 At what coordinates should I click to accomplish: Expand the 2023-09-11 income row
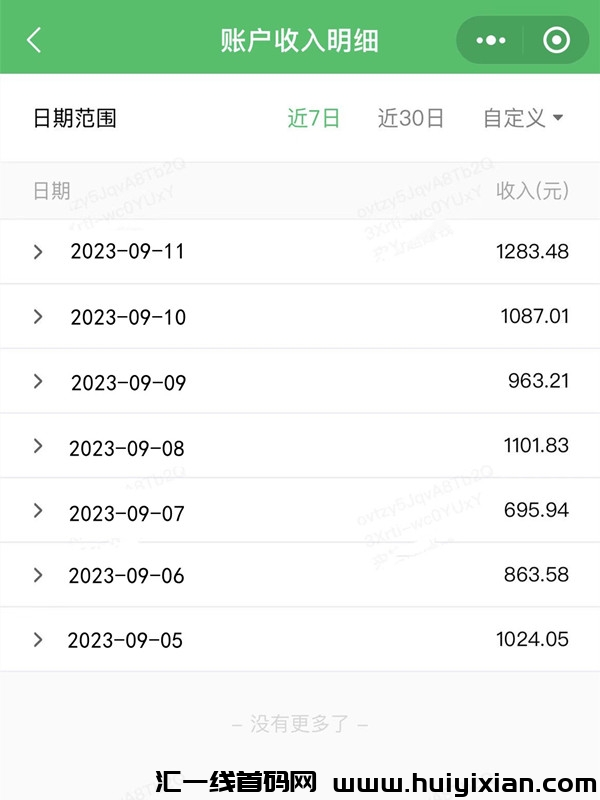point(38,252)
